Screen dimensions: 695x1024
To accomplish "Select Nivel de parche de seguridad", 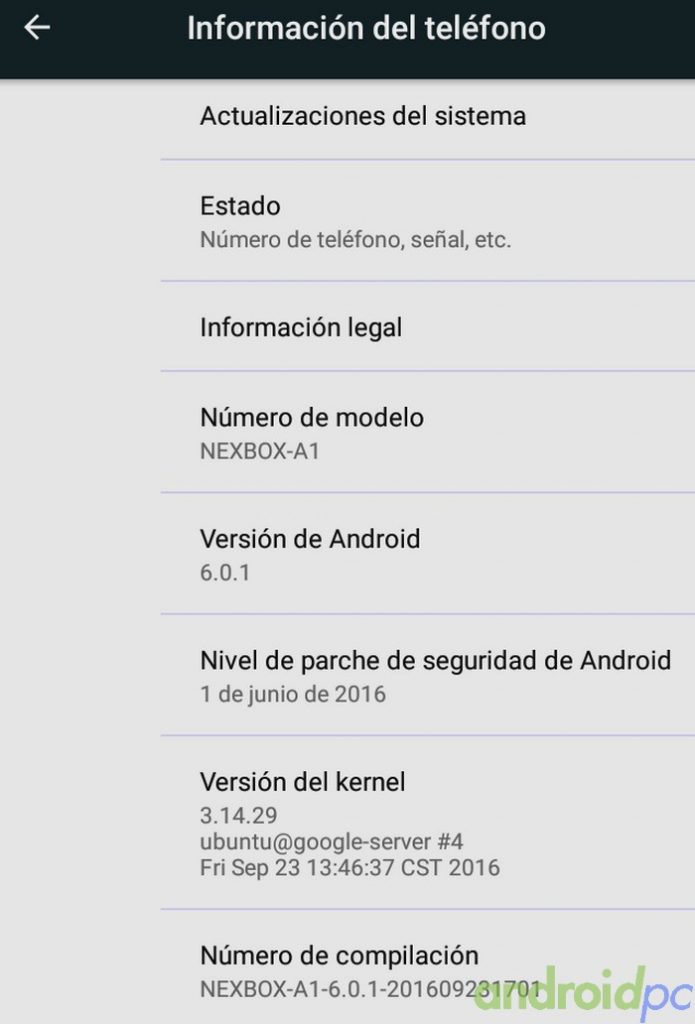I will pyautogui.click(x=434, y=675).
